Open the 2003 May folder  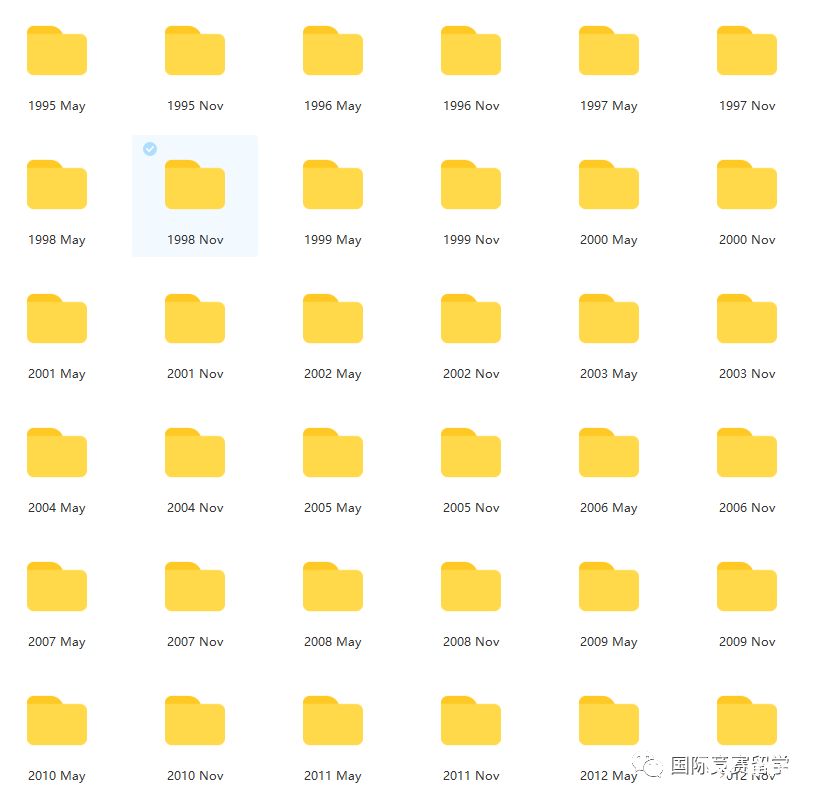coord(609,320)
